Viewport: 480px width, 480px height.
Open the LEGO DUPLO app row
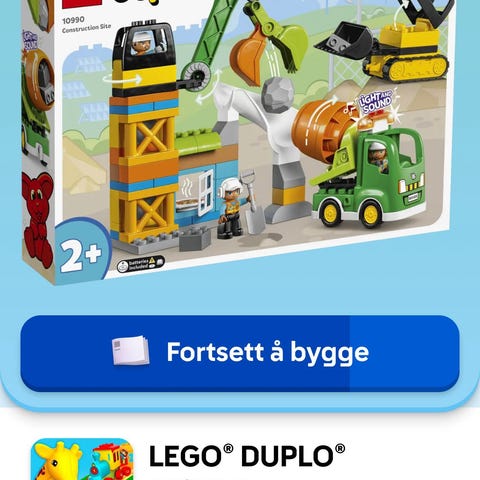[240, 459]
